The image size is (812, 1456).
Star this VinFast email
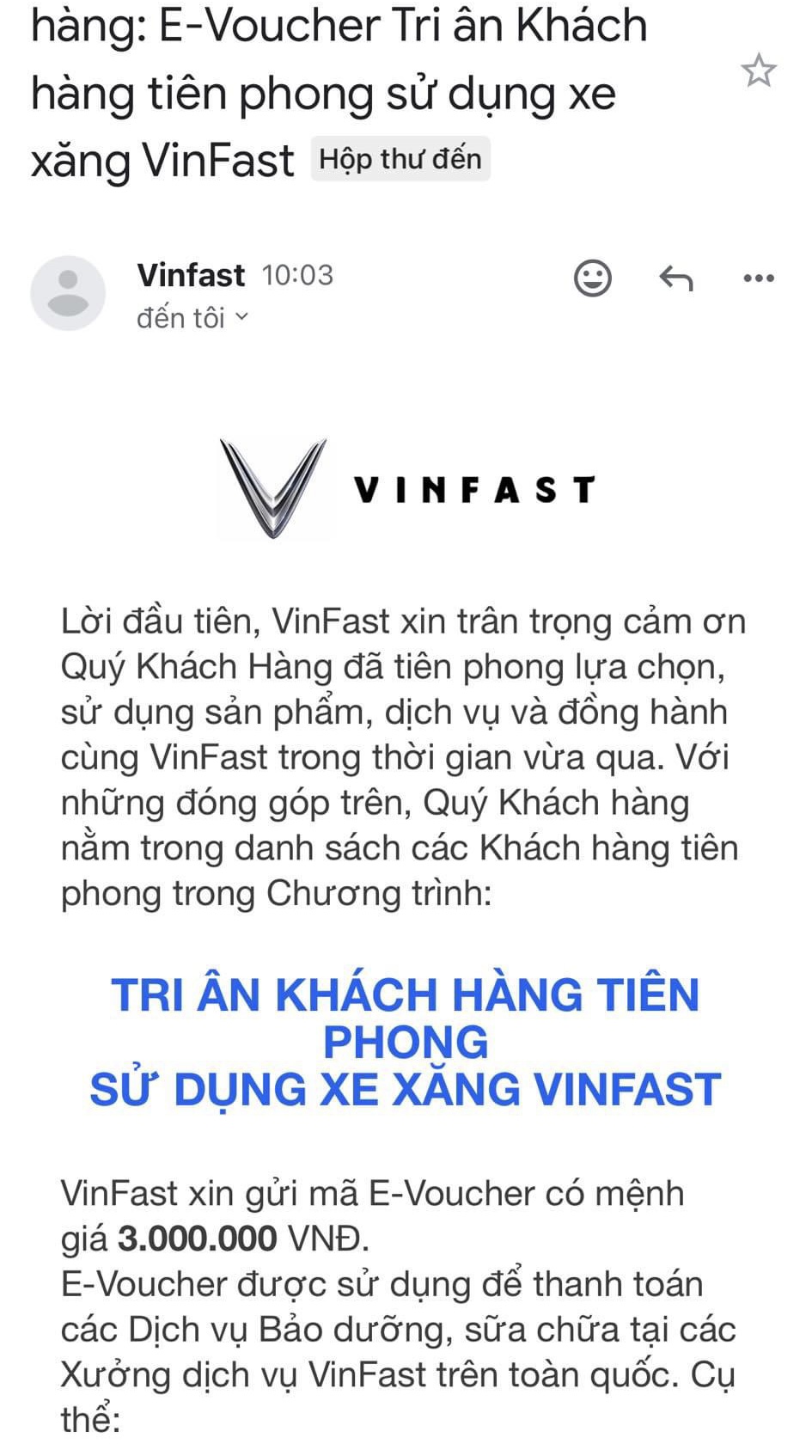tap(758, 71)
